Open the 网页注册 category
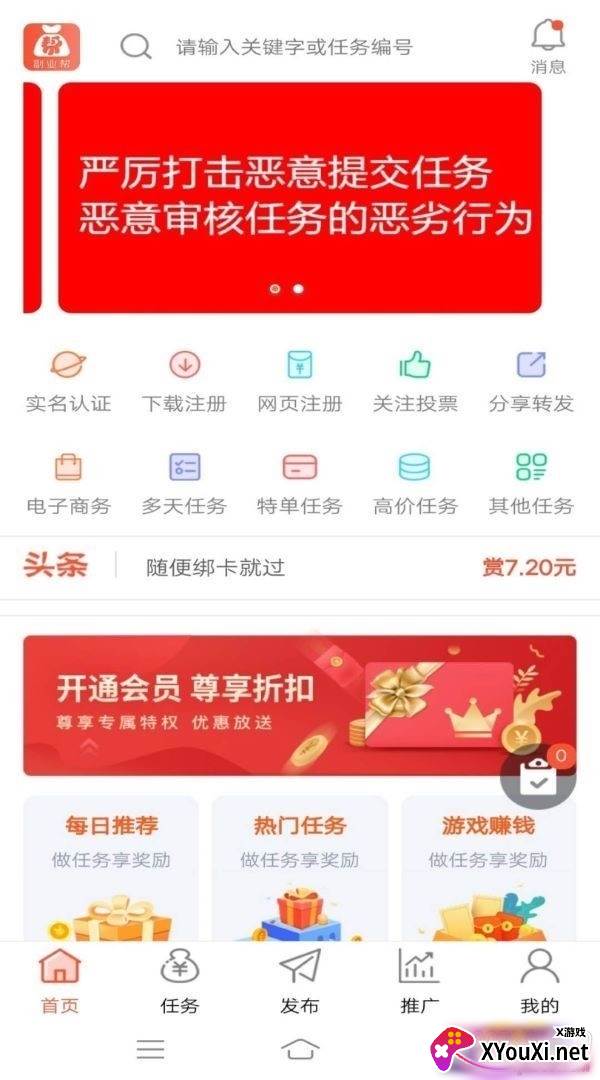 tap(300, 381)
